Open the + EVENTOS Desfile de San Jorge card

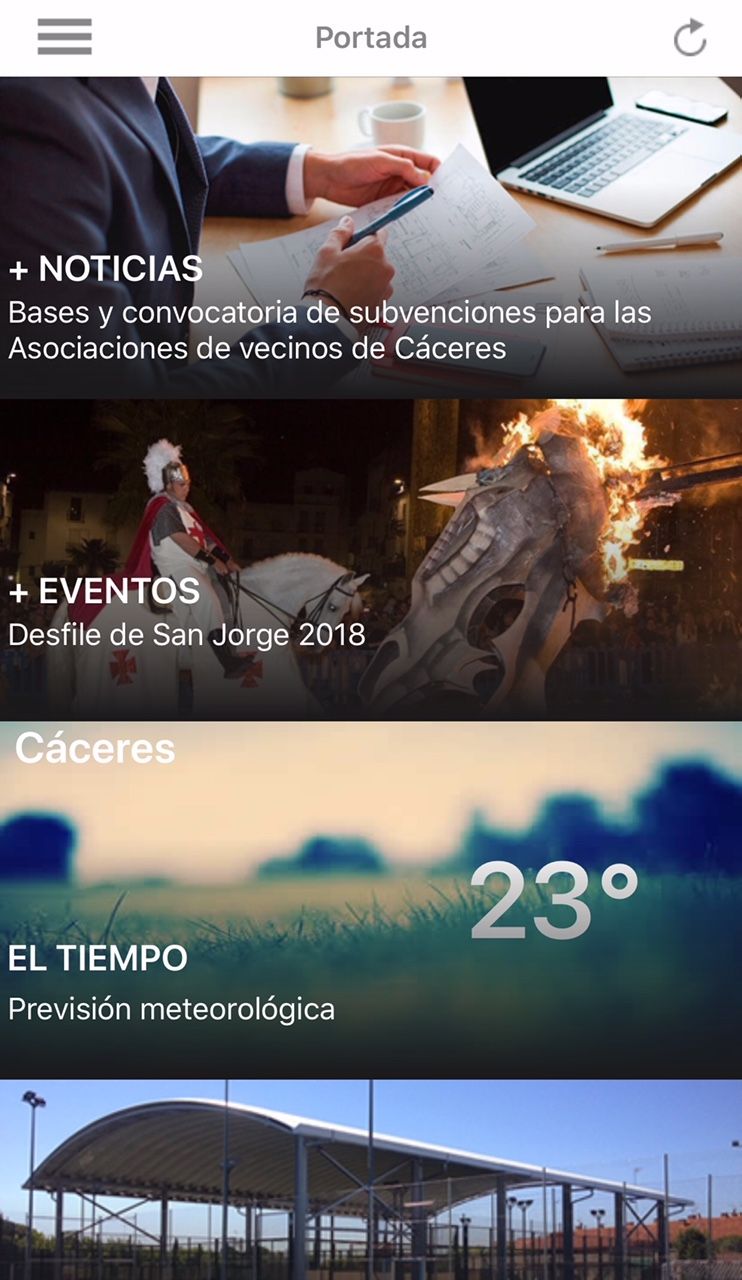371,560
